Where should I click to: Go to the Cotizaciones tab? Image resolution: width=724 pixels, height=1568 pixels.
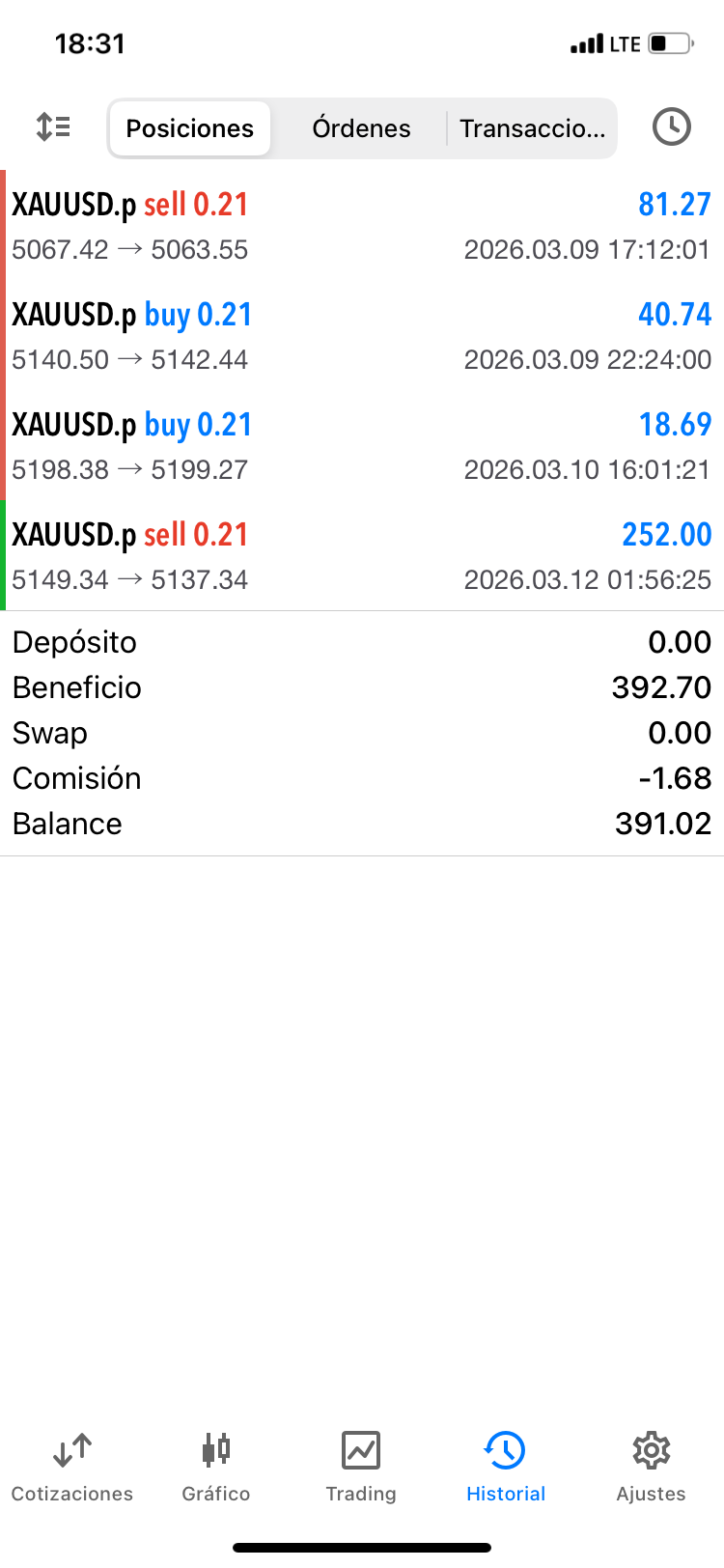pos(72,1467)
